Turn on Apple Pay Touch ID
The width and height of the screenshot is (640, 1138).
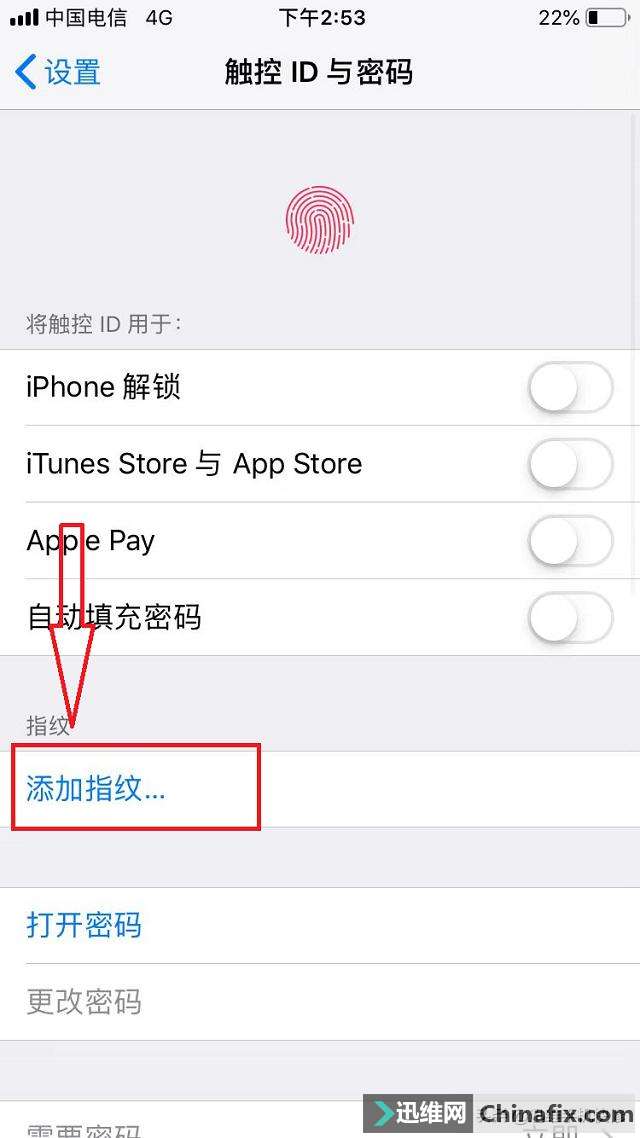click(x=569, y=541)
